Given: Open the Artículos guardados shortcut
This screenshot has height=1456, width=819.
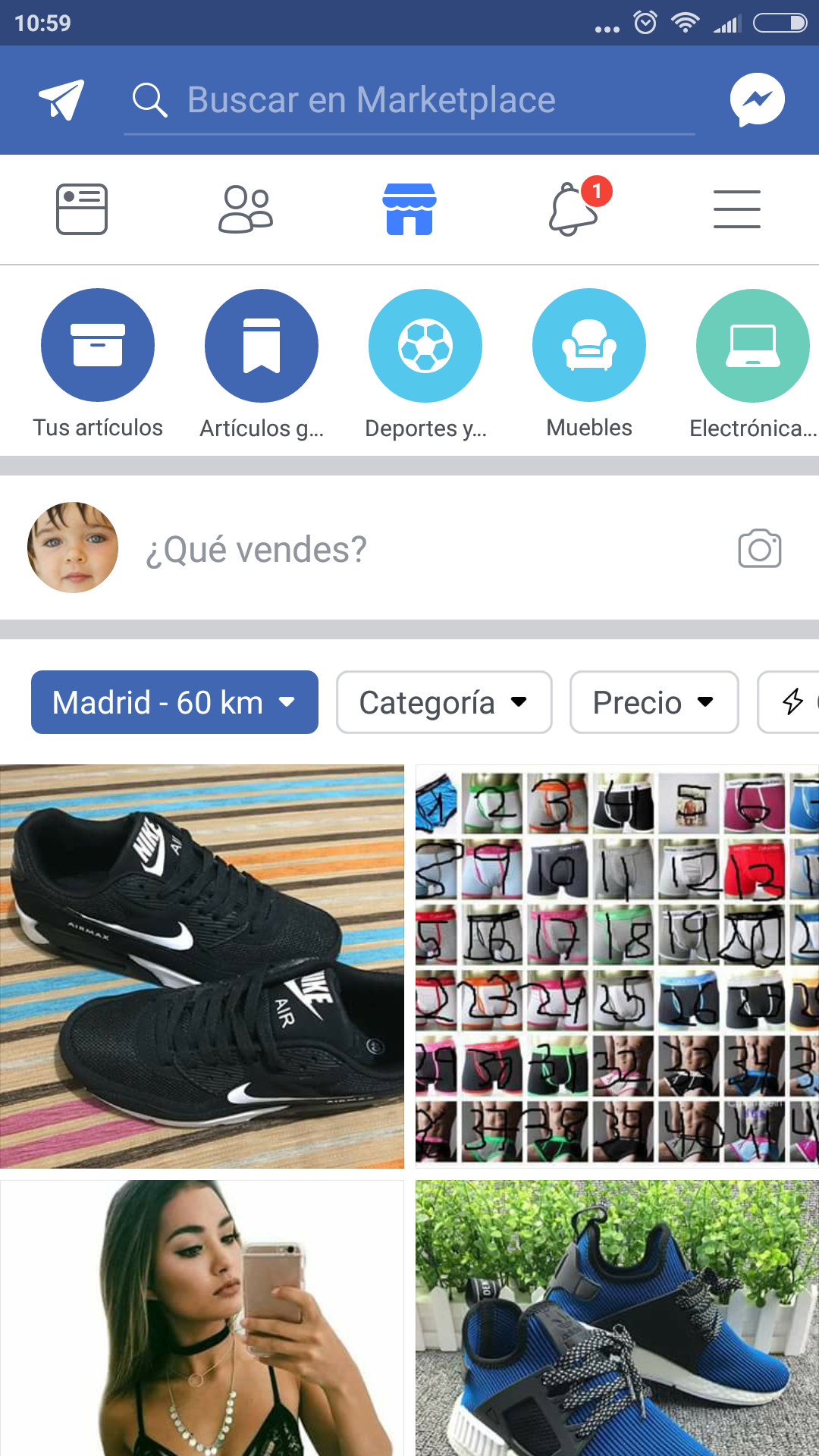Looking at the screenshot, I should [x=262, y=346].
